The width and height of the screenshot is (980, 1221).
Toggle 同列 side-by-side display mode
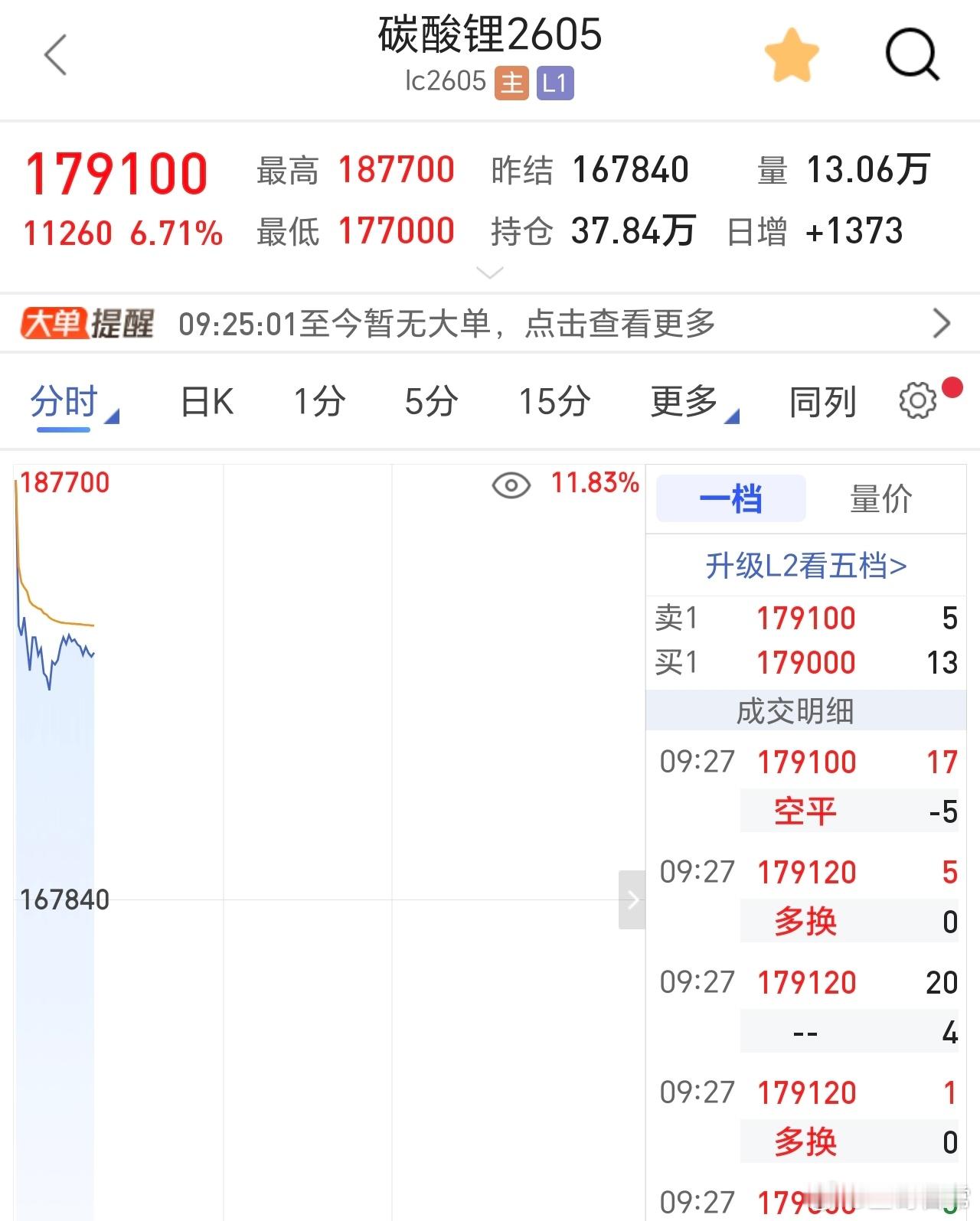tap(823, 400)
